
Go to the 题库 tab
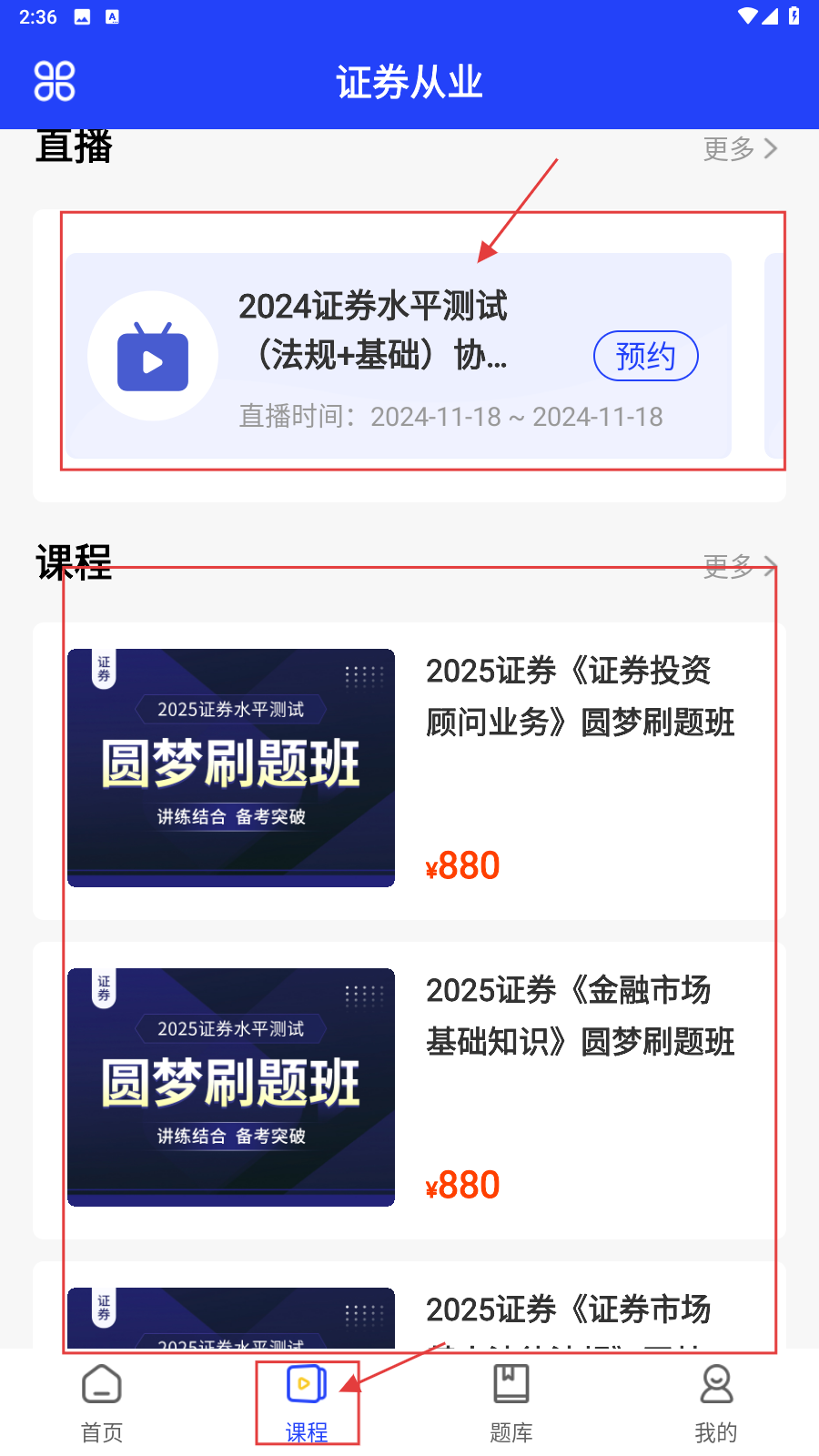coord(511,1403)
